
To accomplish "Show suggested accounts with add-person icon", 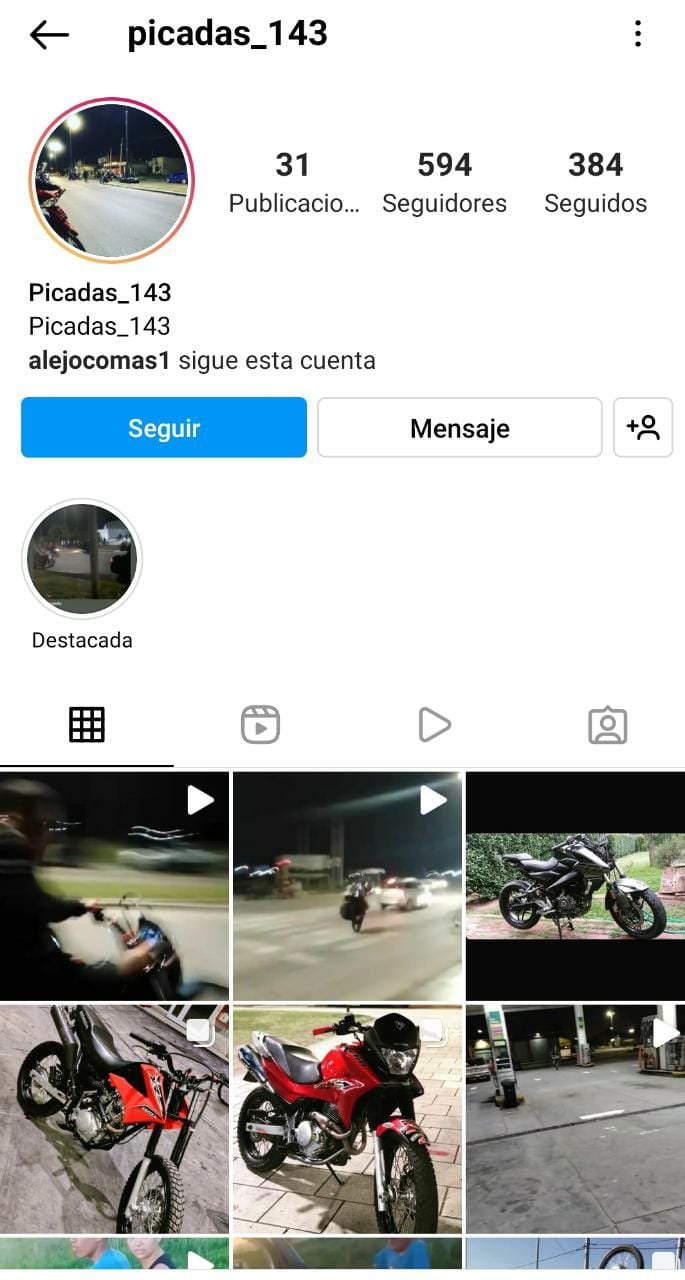I will tap(643, 428).
